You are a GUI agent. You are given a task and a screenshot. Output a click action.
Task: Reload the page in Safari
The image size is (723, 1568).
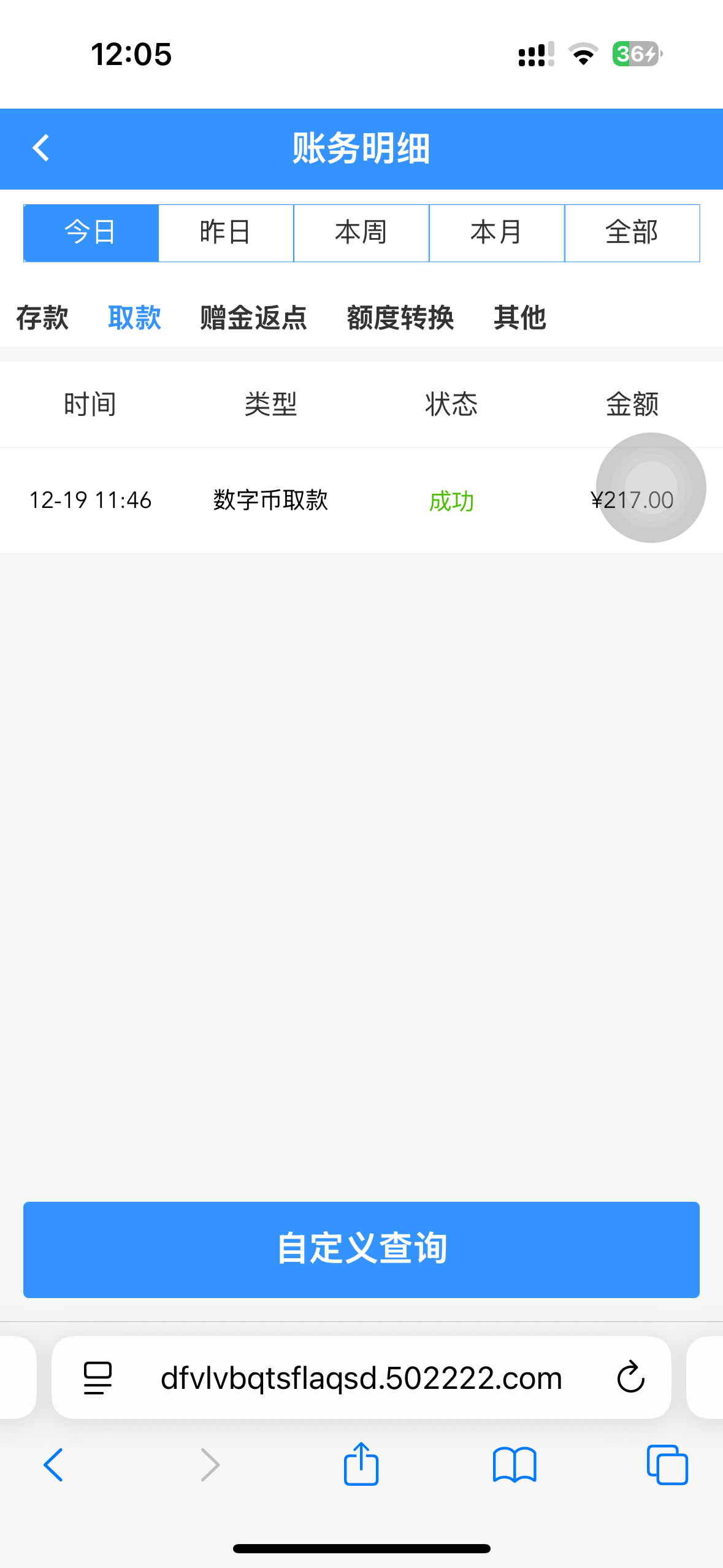[630, 1378]
